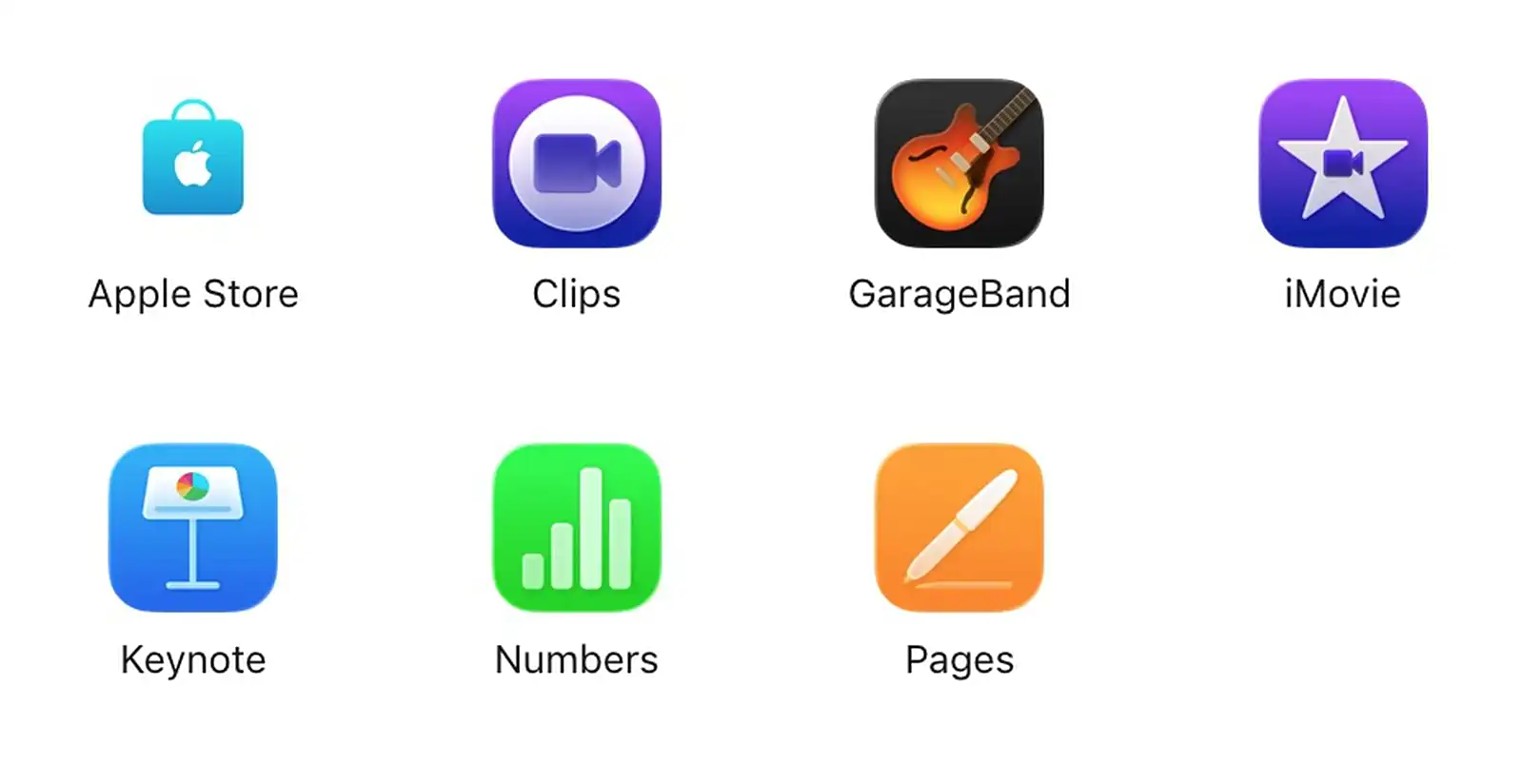Open the Pages app
Viewport: 1523px width, 784px height.
pos(959,527)
